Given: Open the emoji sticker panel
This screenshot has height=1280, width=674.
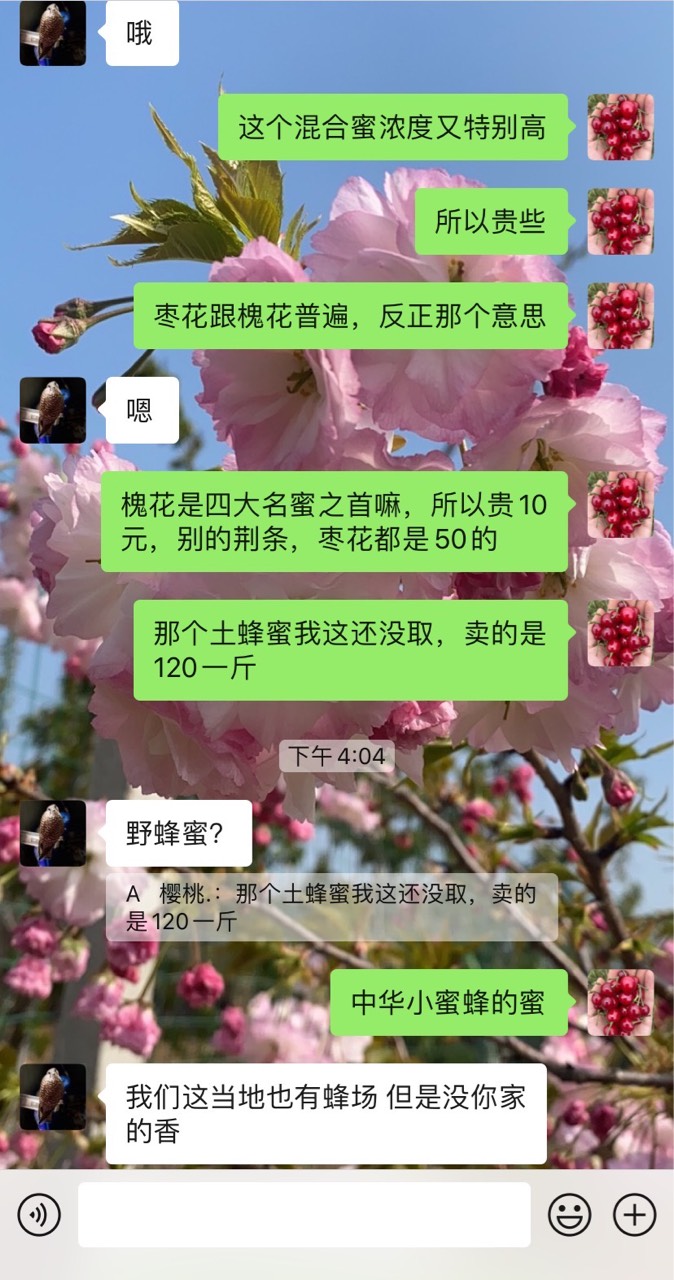Looking at the screenshot, I should tap(569, 1215).
